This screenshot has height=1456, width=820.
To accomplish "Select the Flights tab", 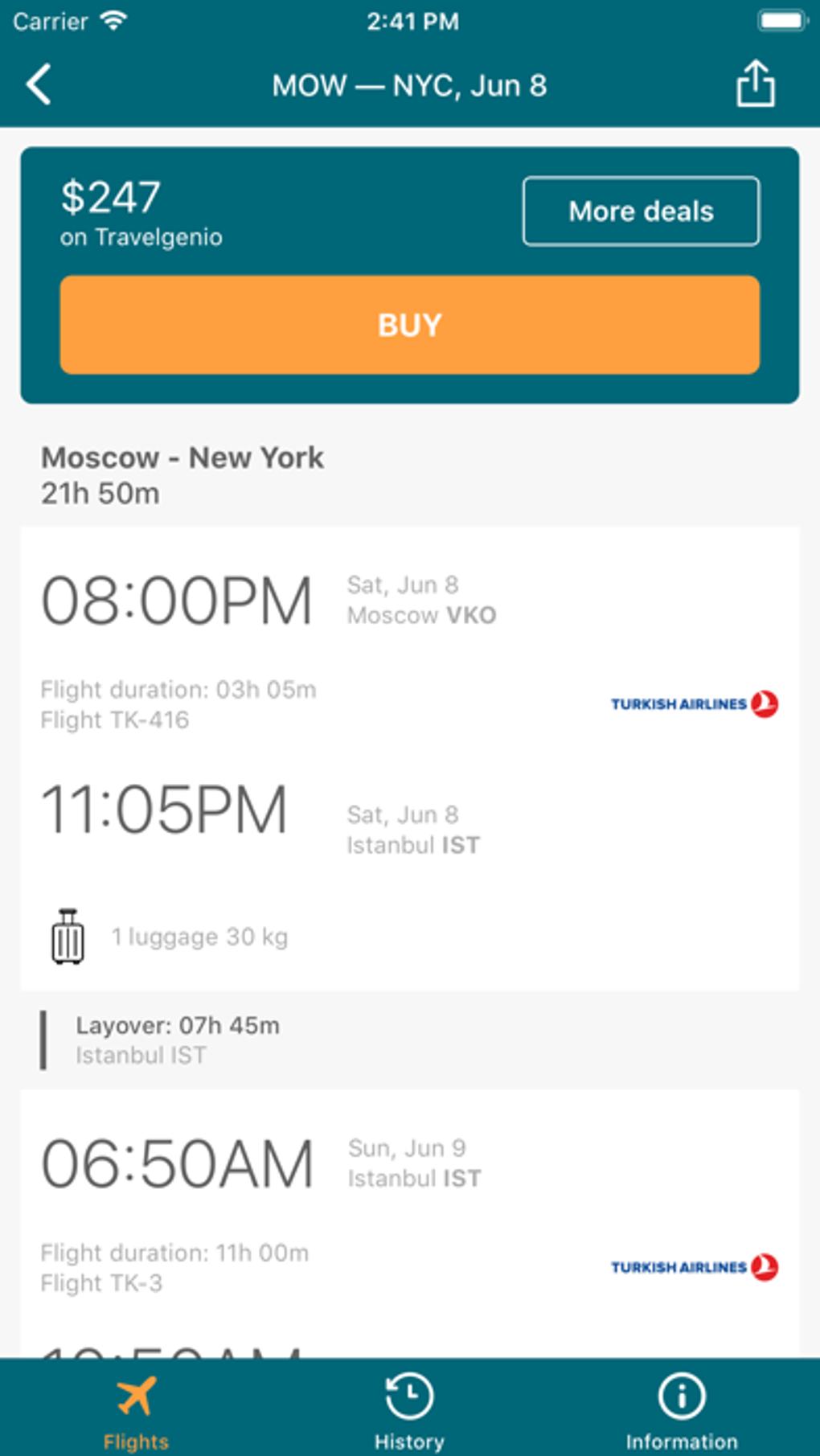I will pyautogui.click(x=136, y=1410).
